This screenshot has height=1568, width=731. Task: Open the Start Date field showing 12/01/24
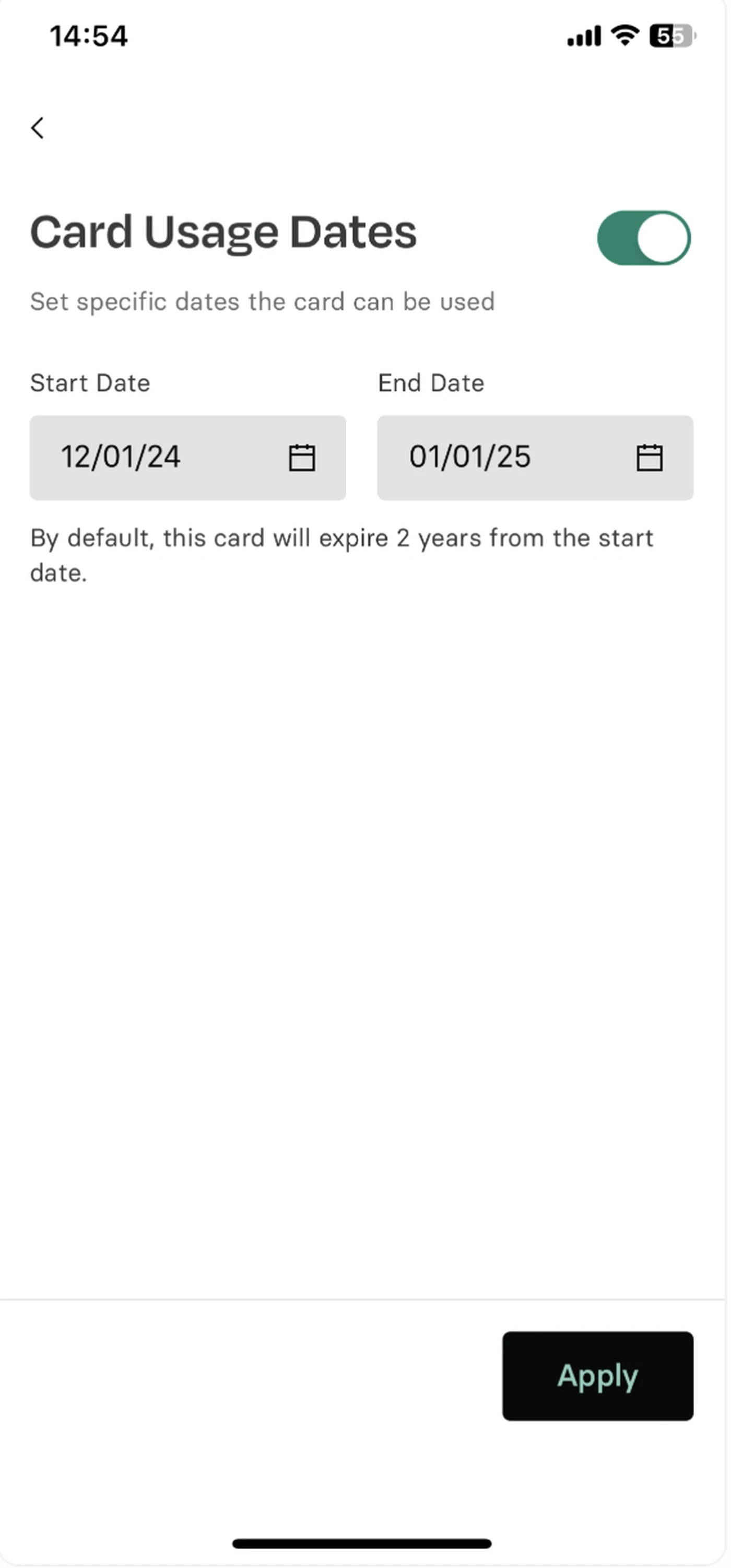(187, 458)
